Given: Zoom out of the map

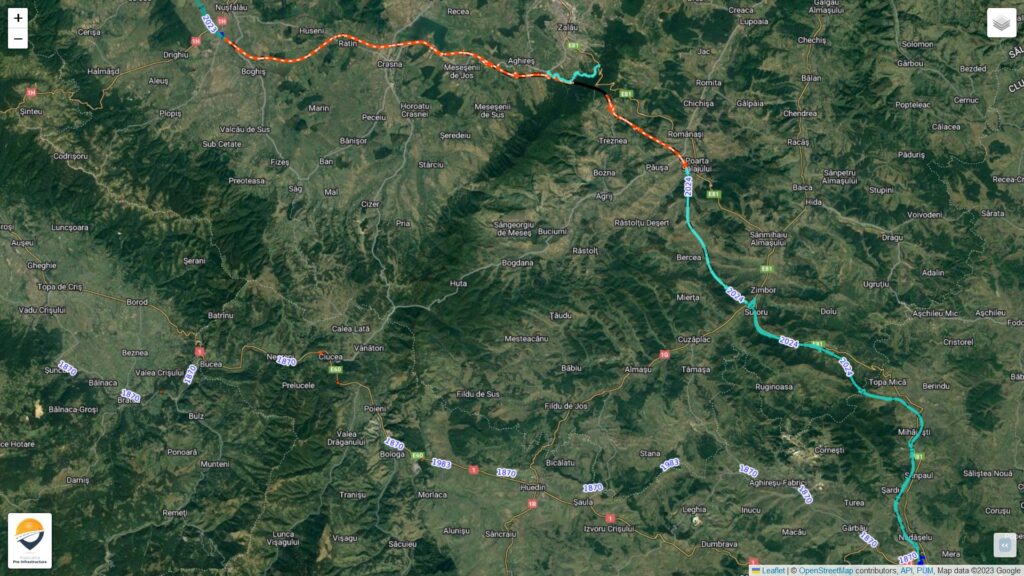Looking at the screenshot, I should point(18,39).
